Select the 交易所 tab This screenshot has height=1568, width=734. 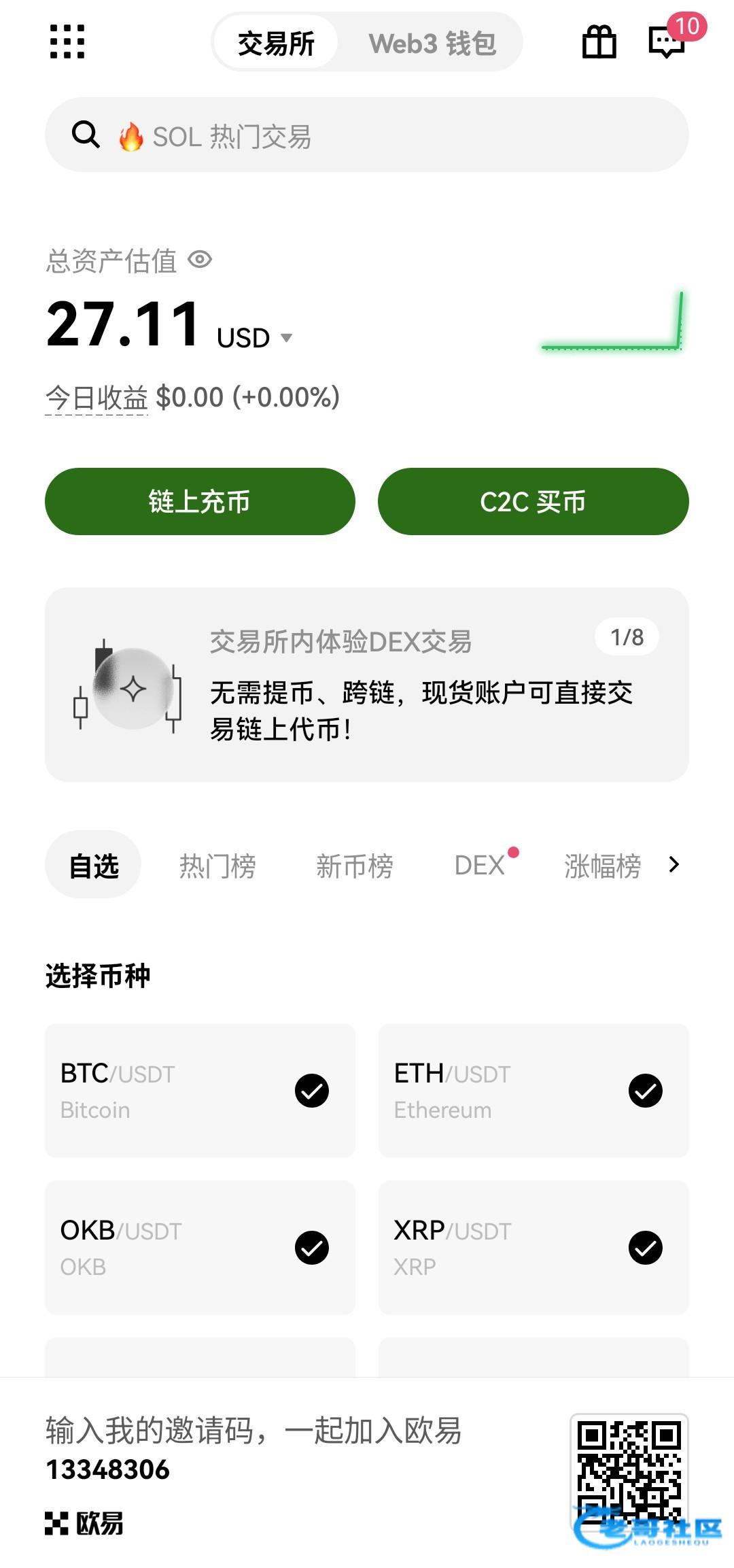[x=276, y=44]
